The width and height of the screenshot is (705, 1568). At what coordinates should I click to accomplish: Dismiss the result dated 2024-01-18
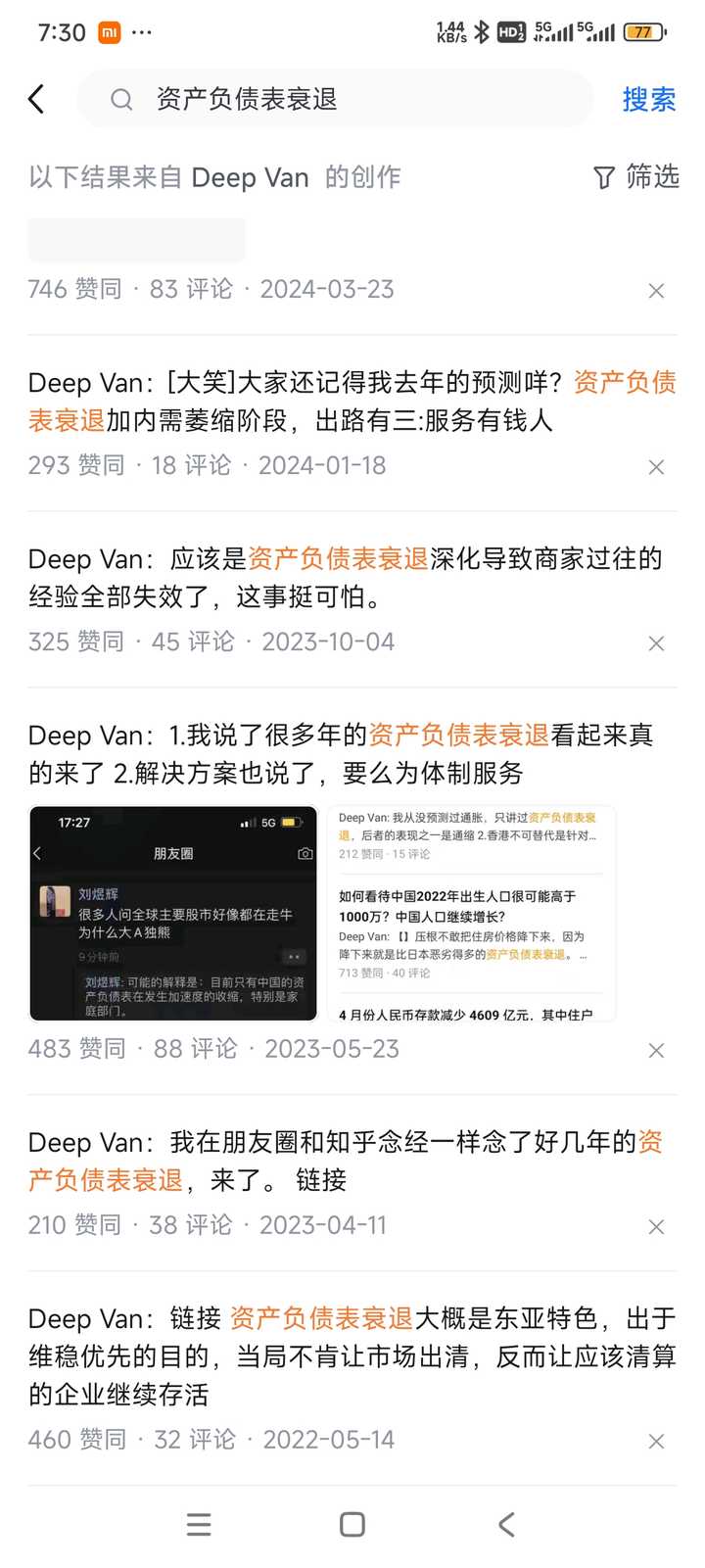[x=656, y=467]
